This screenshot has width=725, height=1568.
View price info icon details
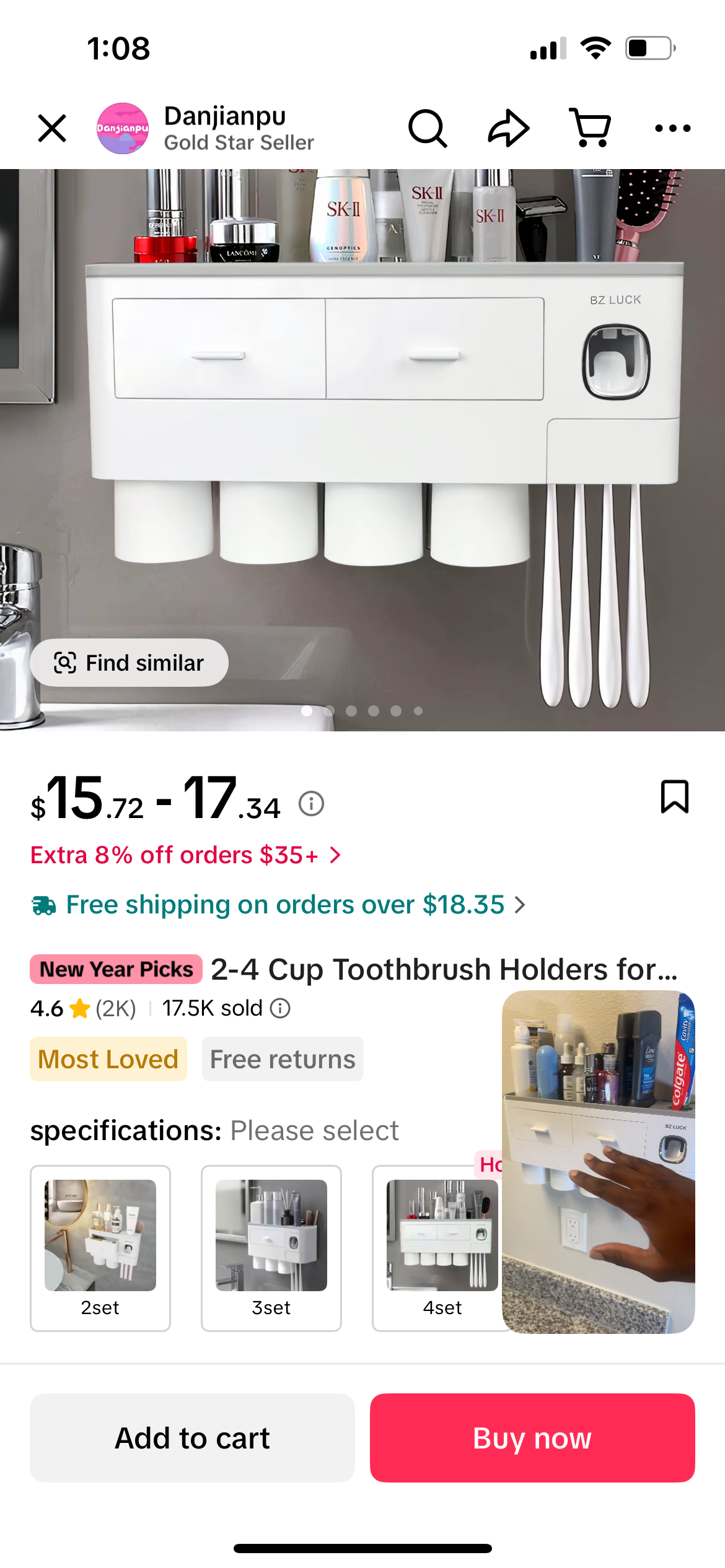311,804
